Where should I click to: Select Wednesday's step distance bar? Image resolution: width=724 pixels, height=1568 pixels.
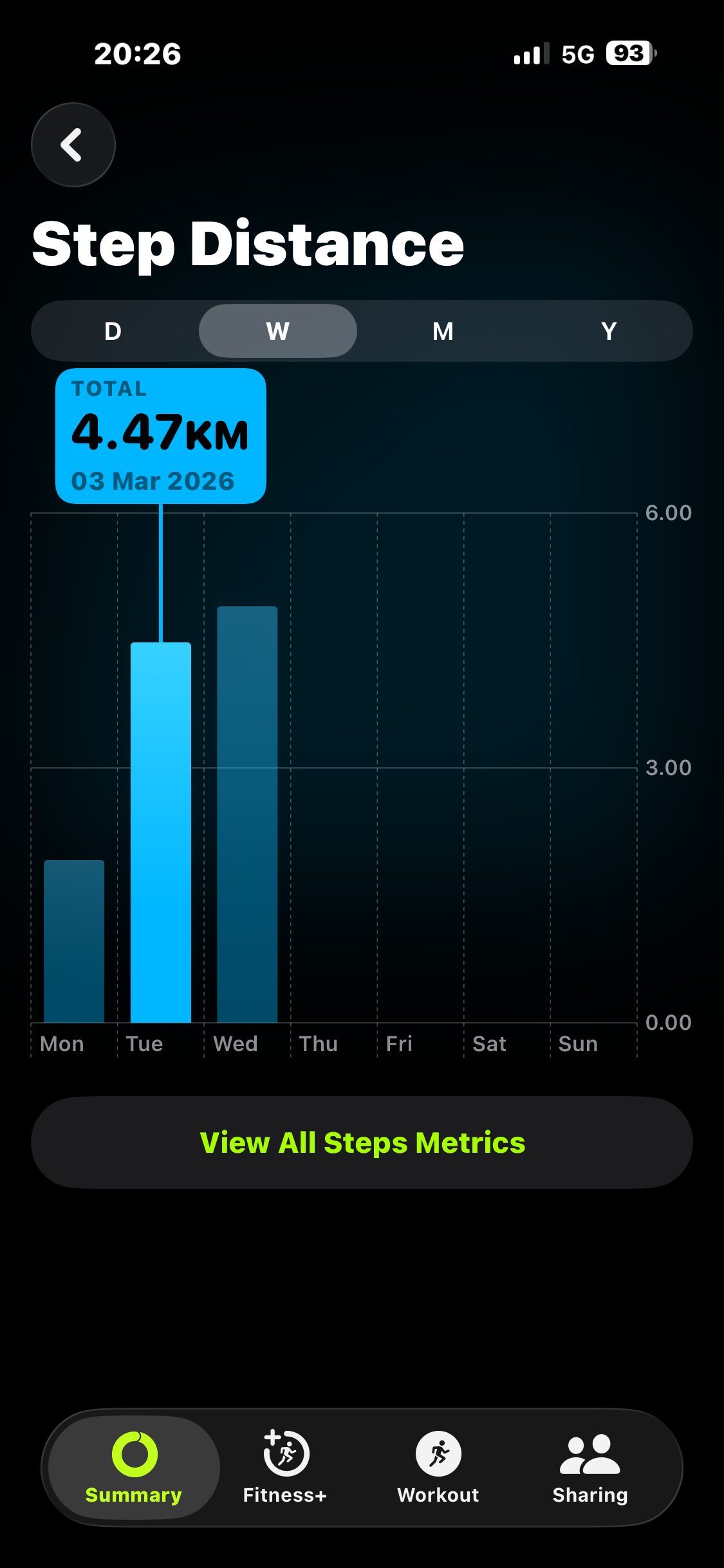pyautogui.click(x=247, y=814)
